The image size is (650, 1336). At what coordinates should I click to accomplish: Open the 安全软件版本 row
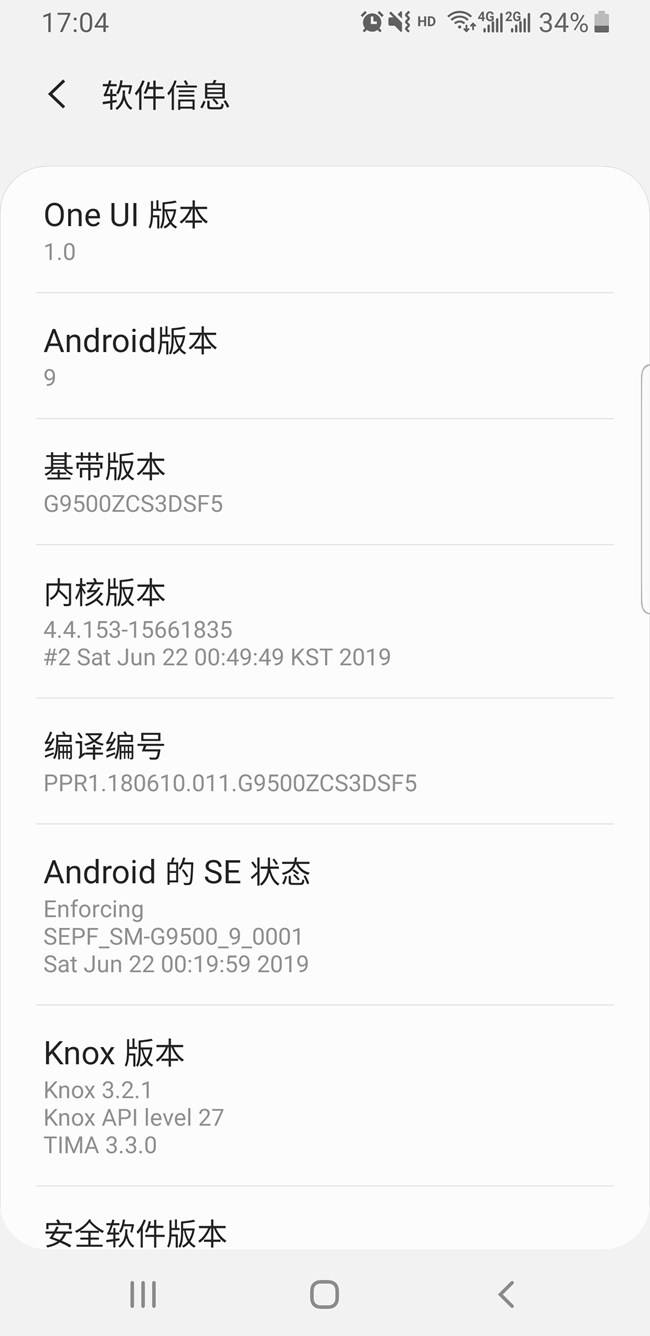click(324, 1230)
